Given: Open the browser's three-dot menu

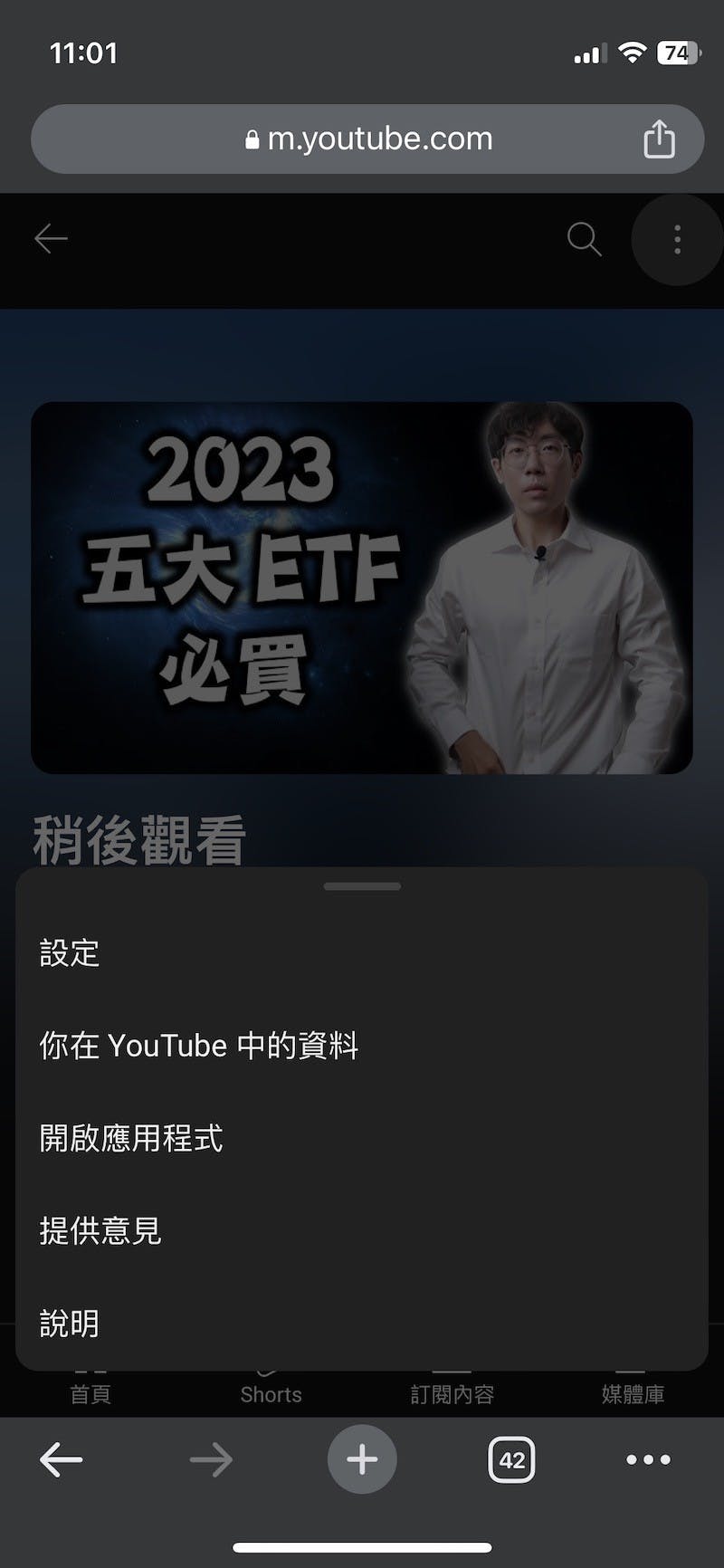Looking at the screenshot, I should coord(649,1459).
